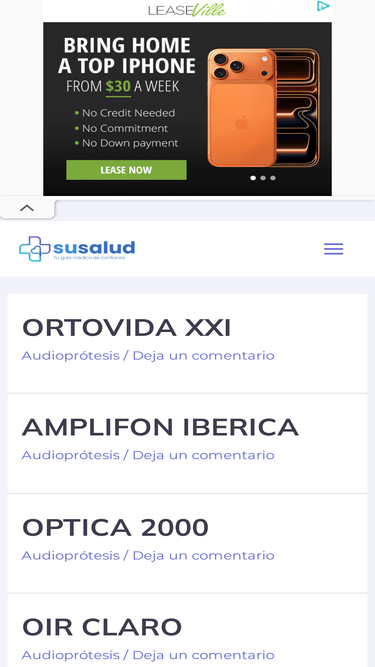Viewport: 375px width, 667px height.
Task: Leave a comment on ORTOVIDA XXI
Action: point(203,356)
